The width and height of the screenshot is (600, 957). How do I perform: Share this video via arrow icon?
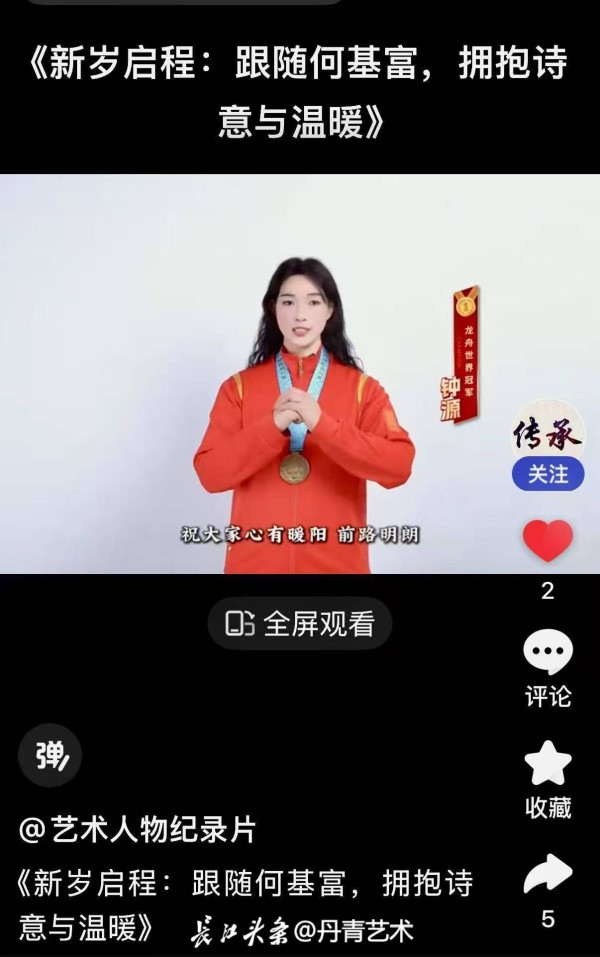point(547,875)
